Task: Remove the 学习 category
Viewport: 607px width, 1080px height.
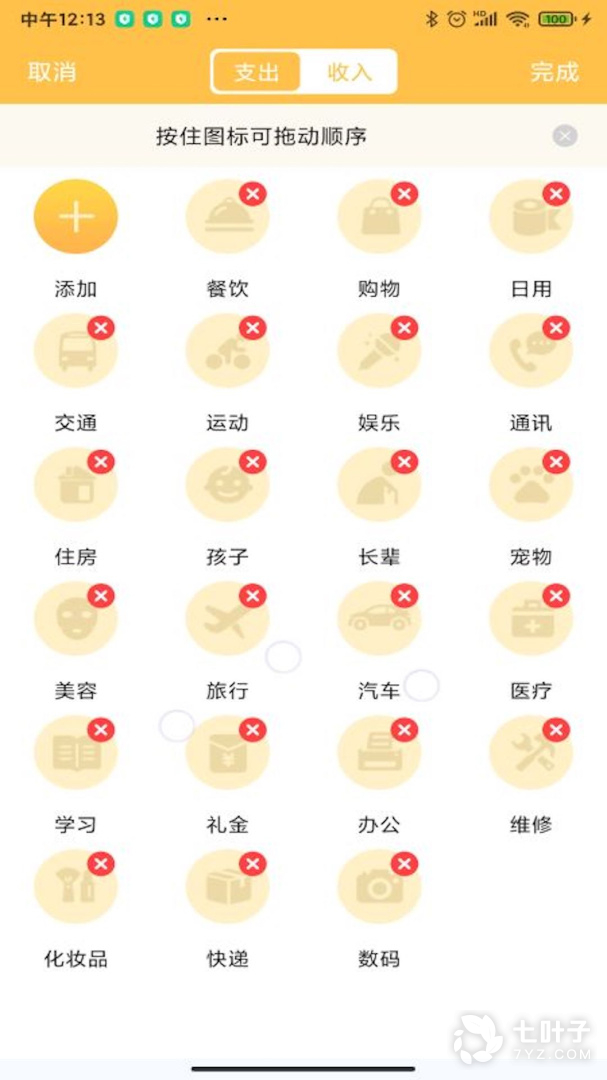Action: [101, 730]
